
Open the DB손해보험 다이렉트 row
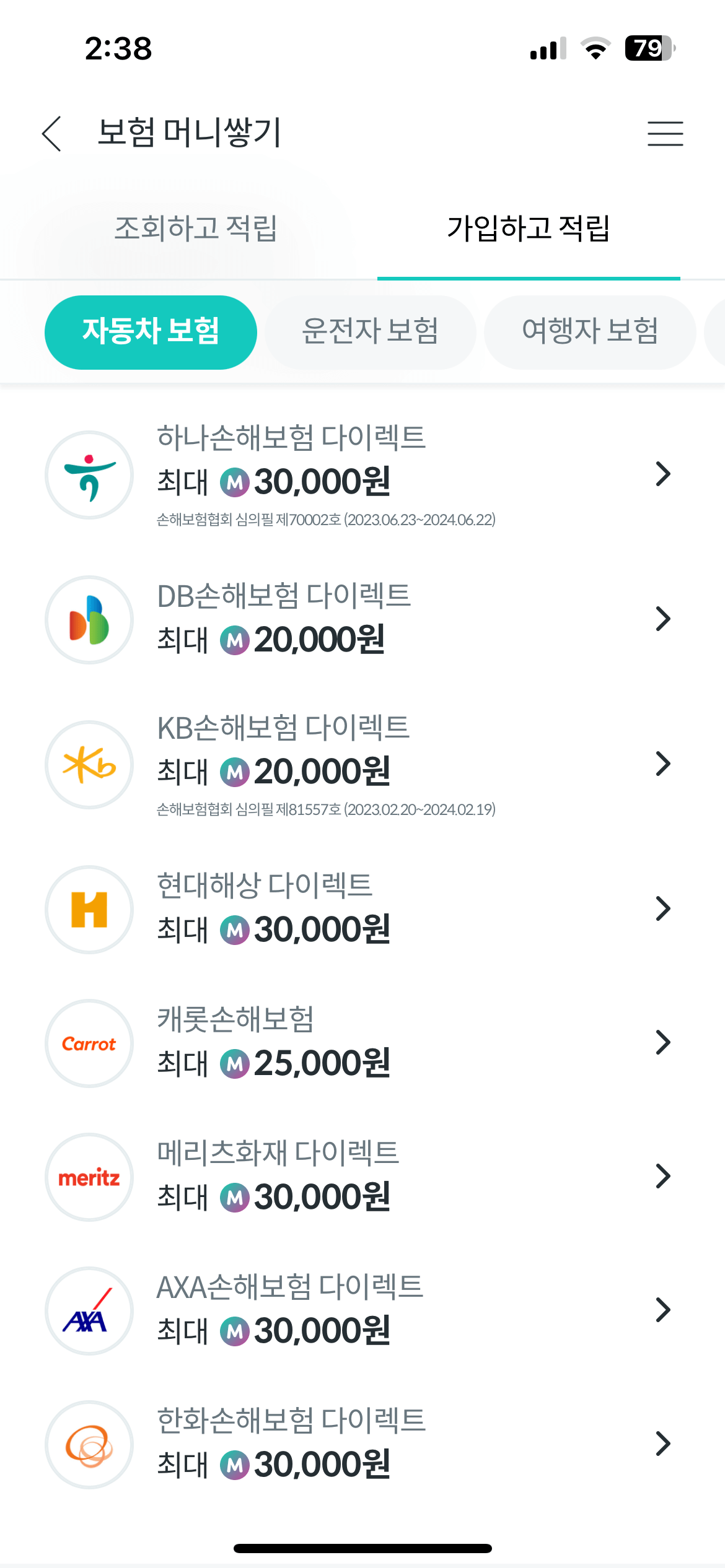[362, 619]
